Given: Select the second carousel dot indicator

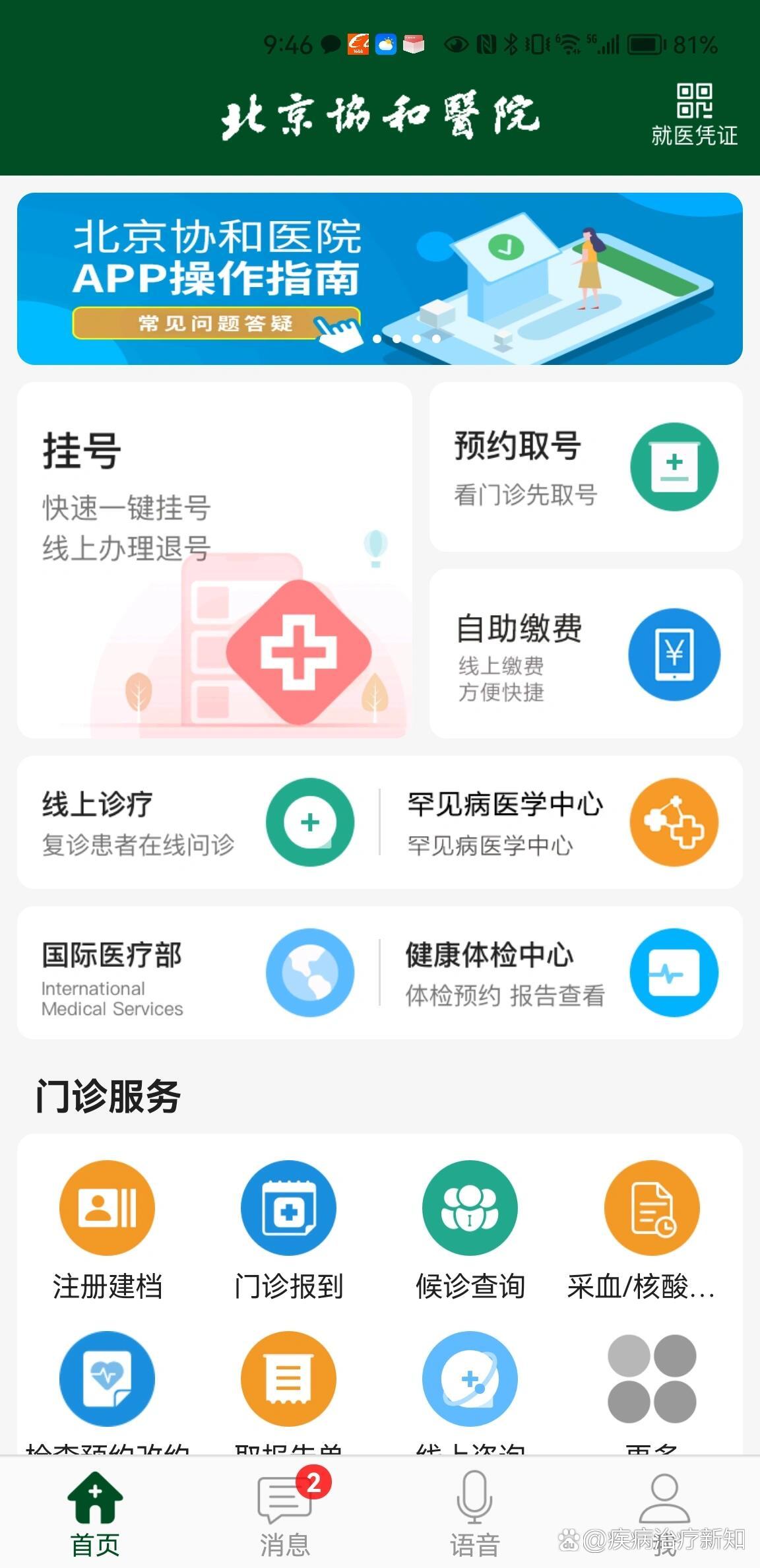Looking at the screenshot, I should (x=397, y=338).
